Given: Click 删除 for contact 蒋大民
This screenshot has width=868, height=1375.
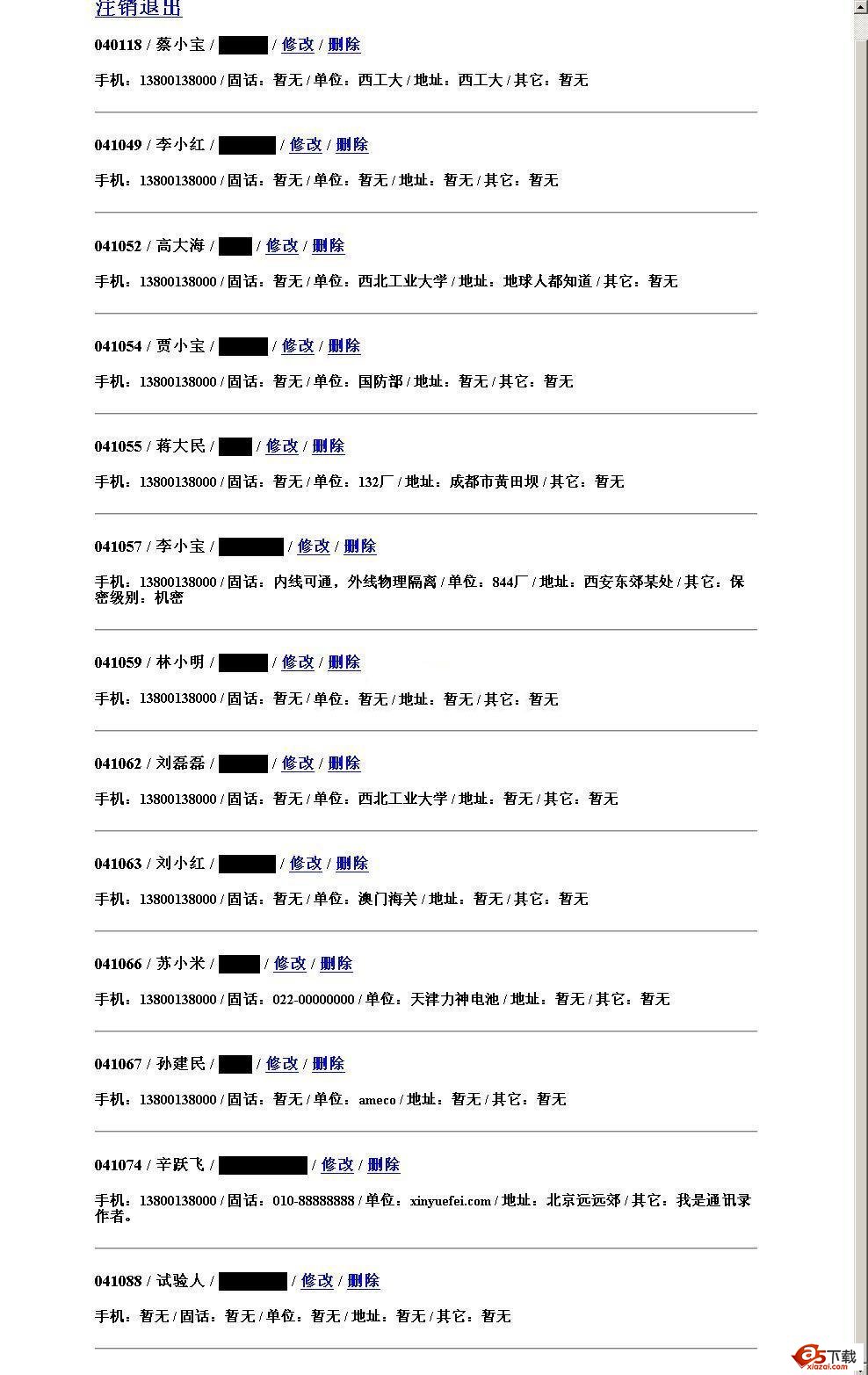Looking at the screenshot, I should point(327,447).
